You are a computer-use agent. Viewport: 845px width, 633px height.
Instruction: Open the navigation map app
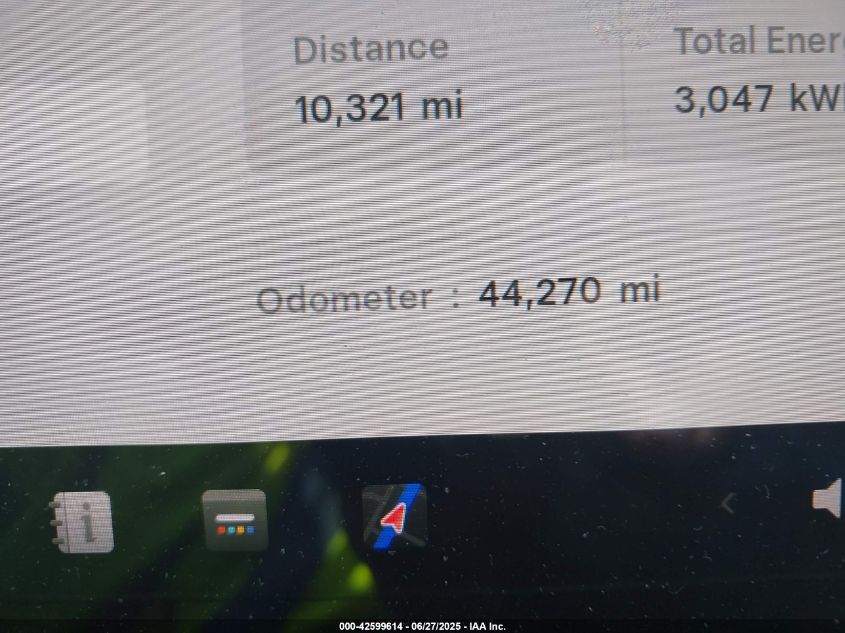point(394,516)
